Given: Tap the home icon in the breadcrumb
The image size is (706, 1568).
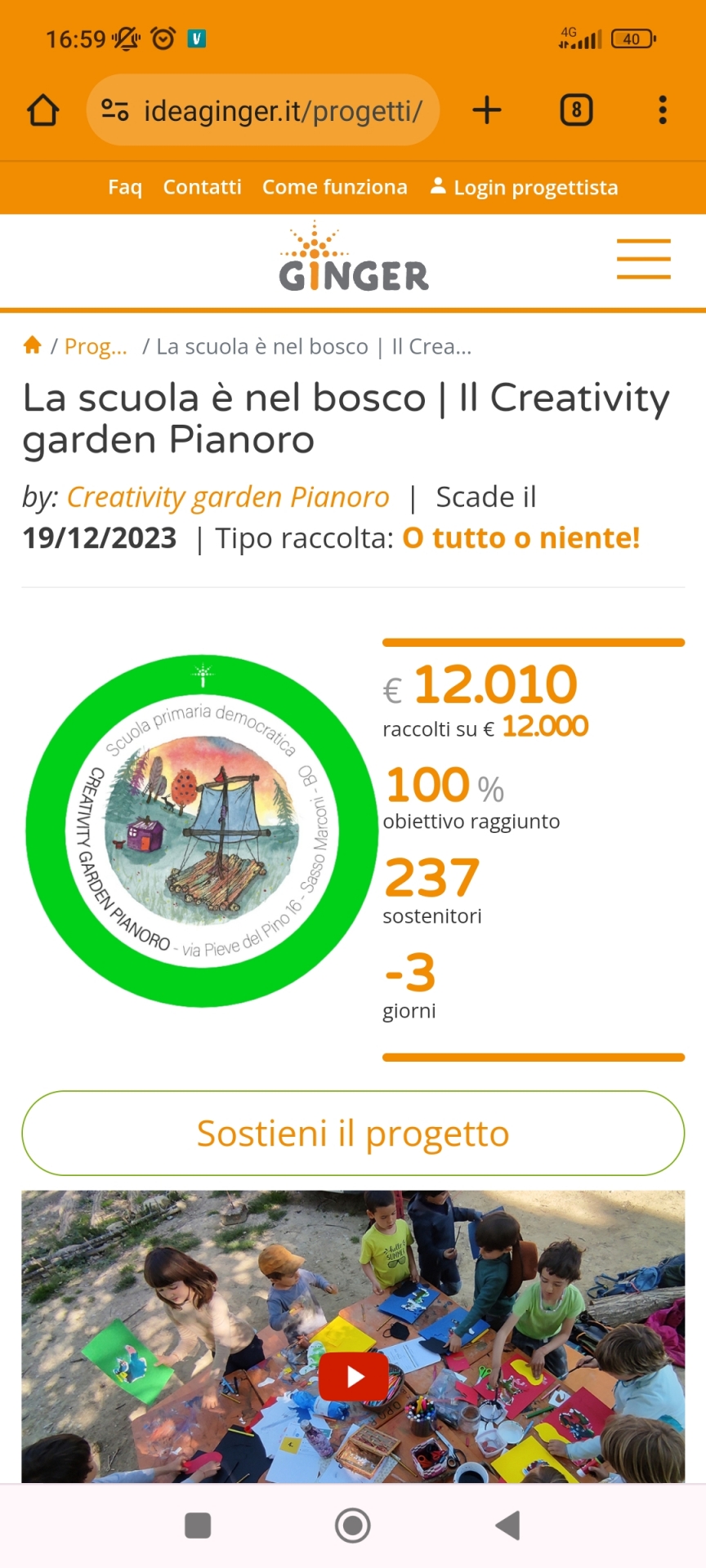Looking at the screenshot, I should tap(33, 345).
